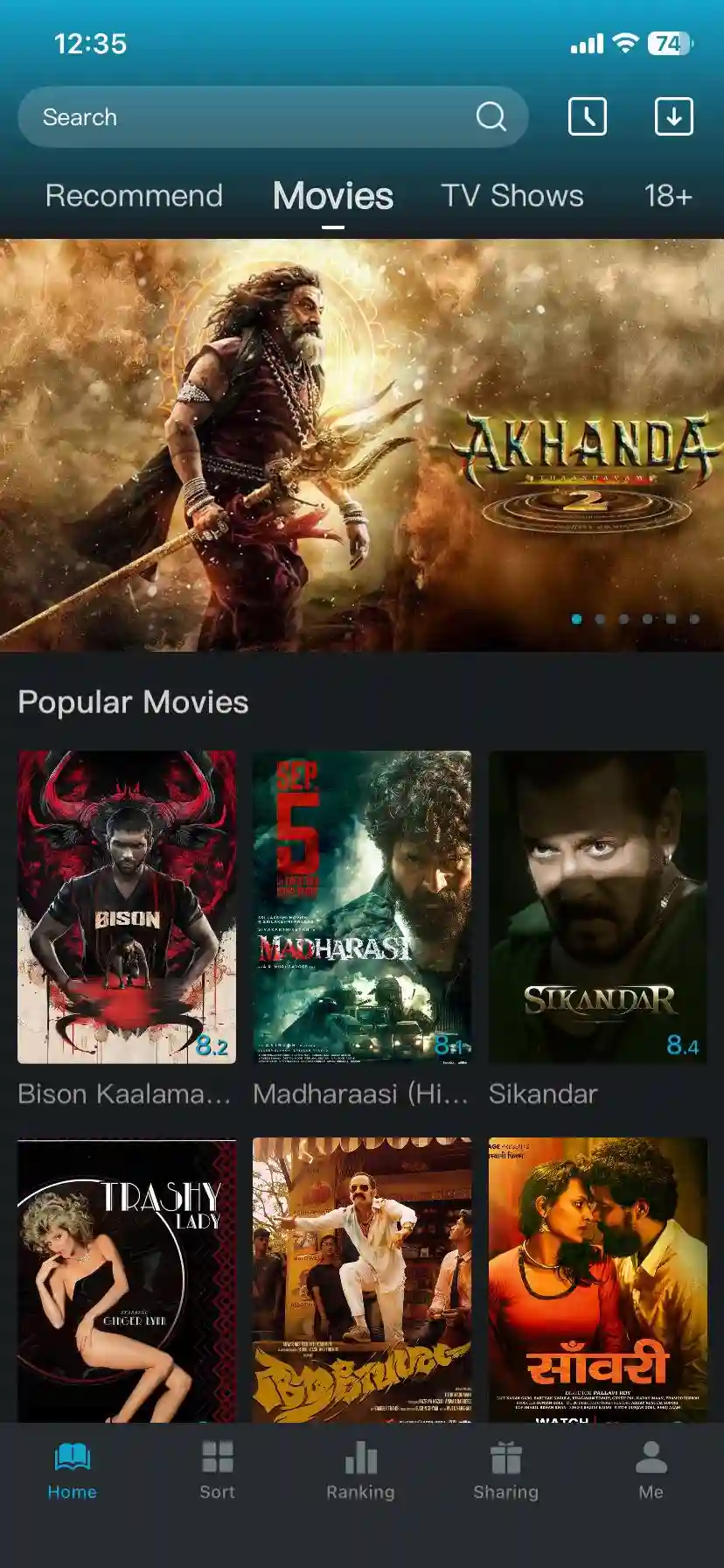
Task: Open the Me profile tab
Action: 651,1471
